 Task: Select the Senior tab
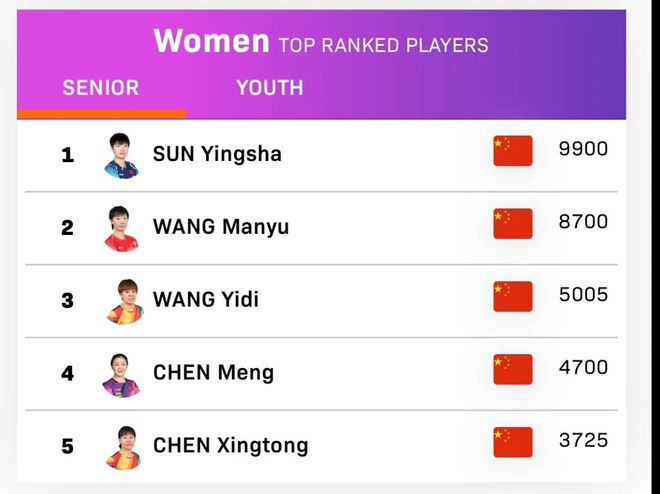(101, 87)
